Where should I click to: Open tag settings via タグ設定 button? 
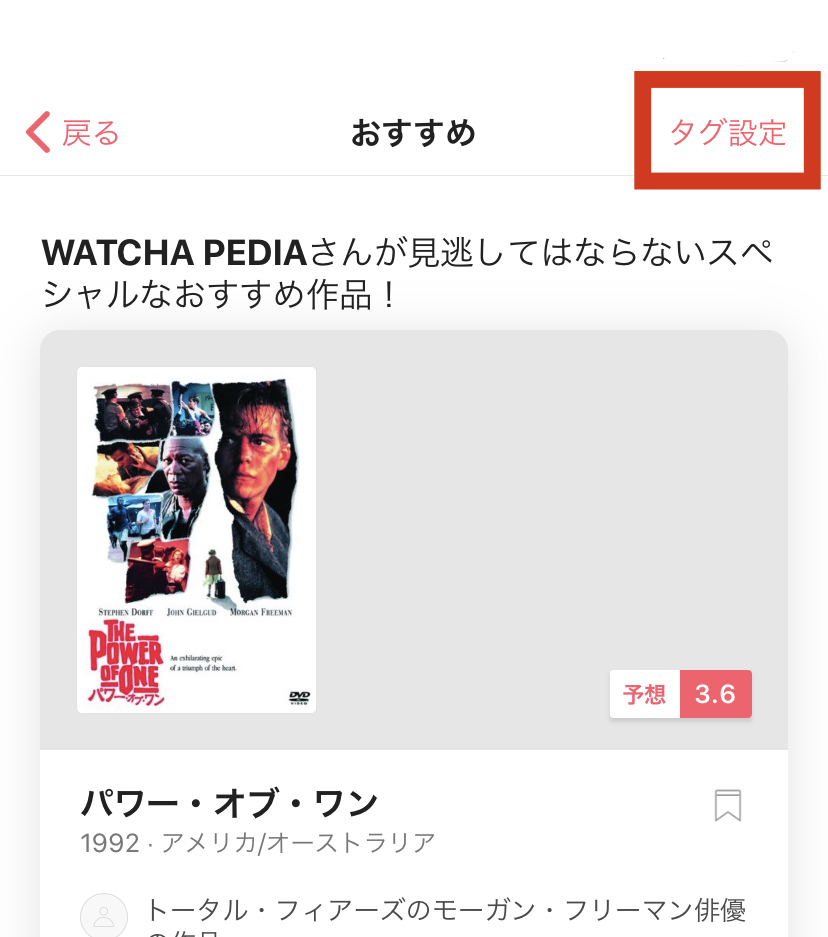(730, 131)
